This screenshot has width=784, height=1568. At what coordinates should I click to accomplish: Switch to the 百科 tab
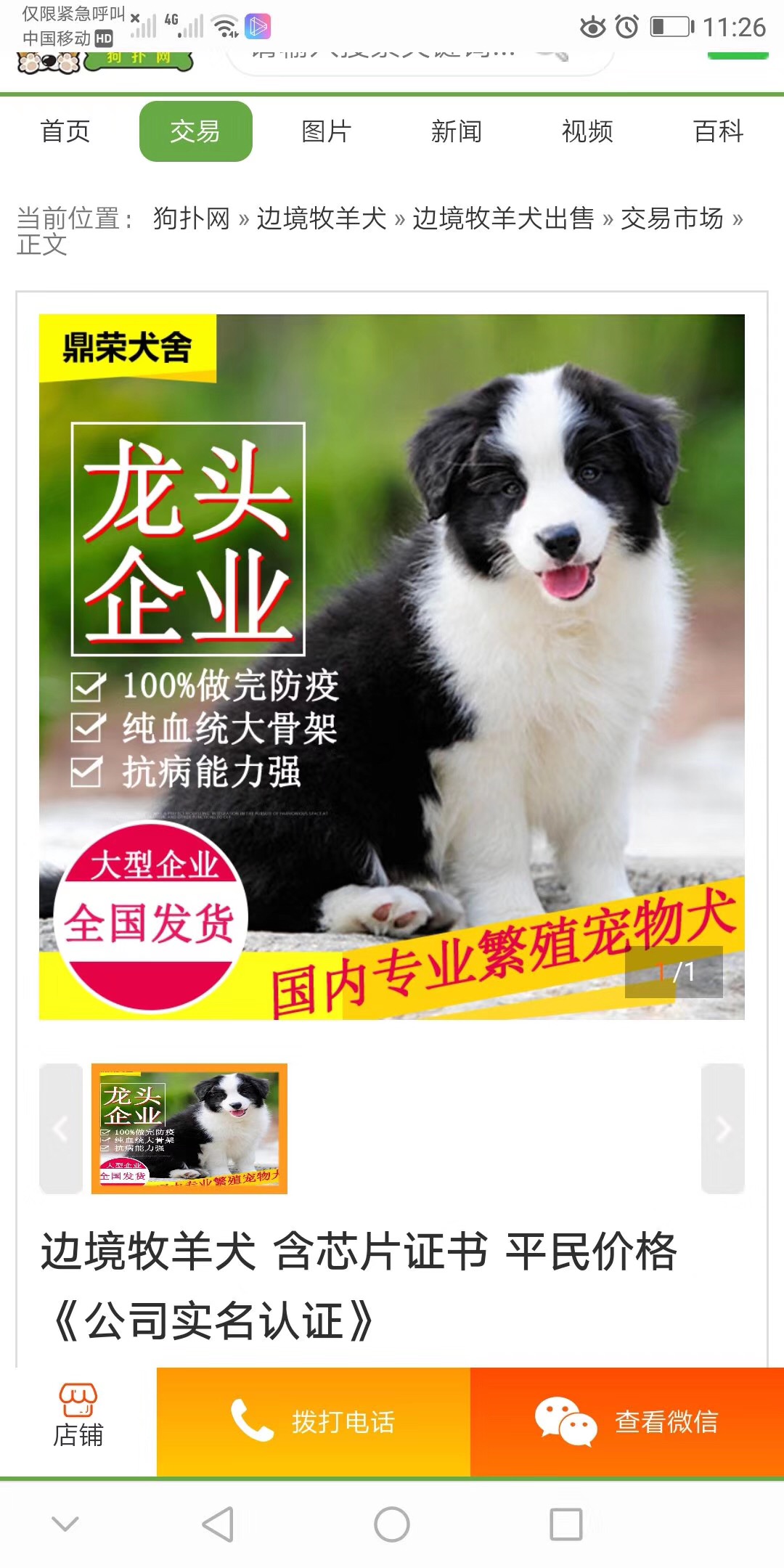[718, 131]
